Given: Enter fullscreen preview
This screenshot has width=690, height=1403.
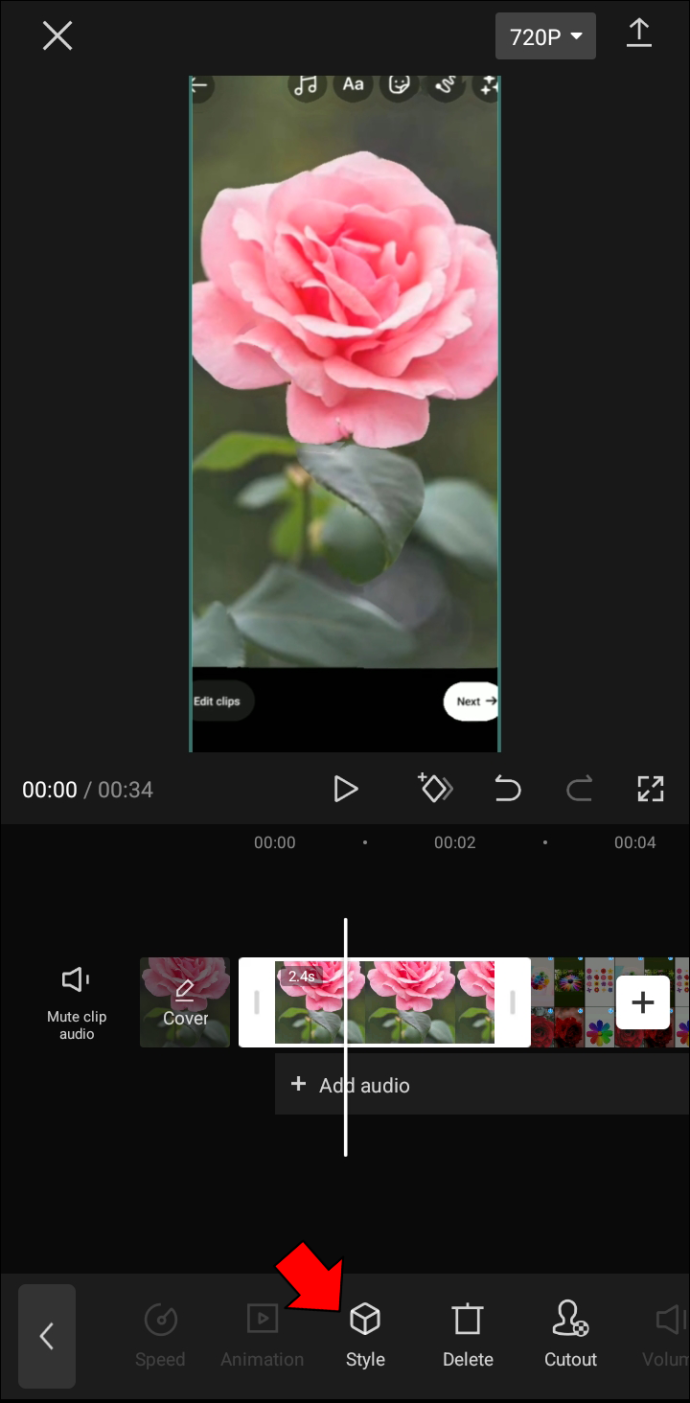Looking at the screenshot, I should [651, 789].
